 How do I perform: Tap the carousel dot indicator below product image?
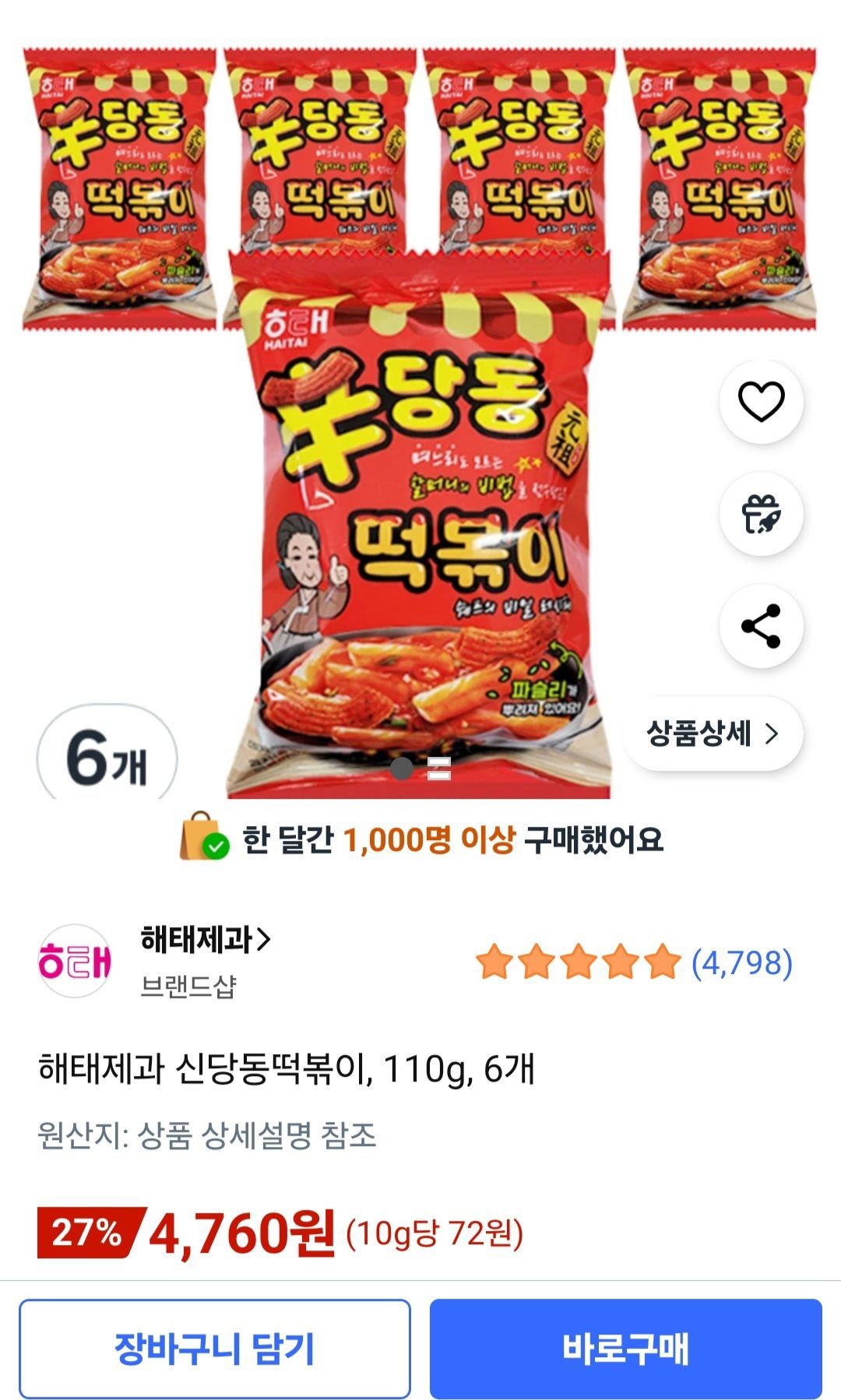tap(403, 769)
